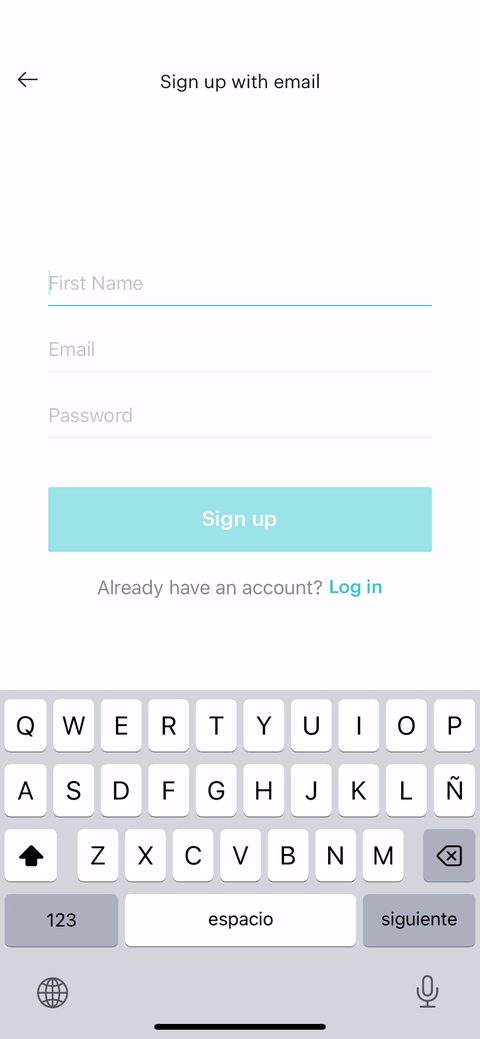
Task: Go back using the arrow icon
Action: (27, 80)
